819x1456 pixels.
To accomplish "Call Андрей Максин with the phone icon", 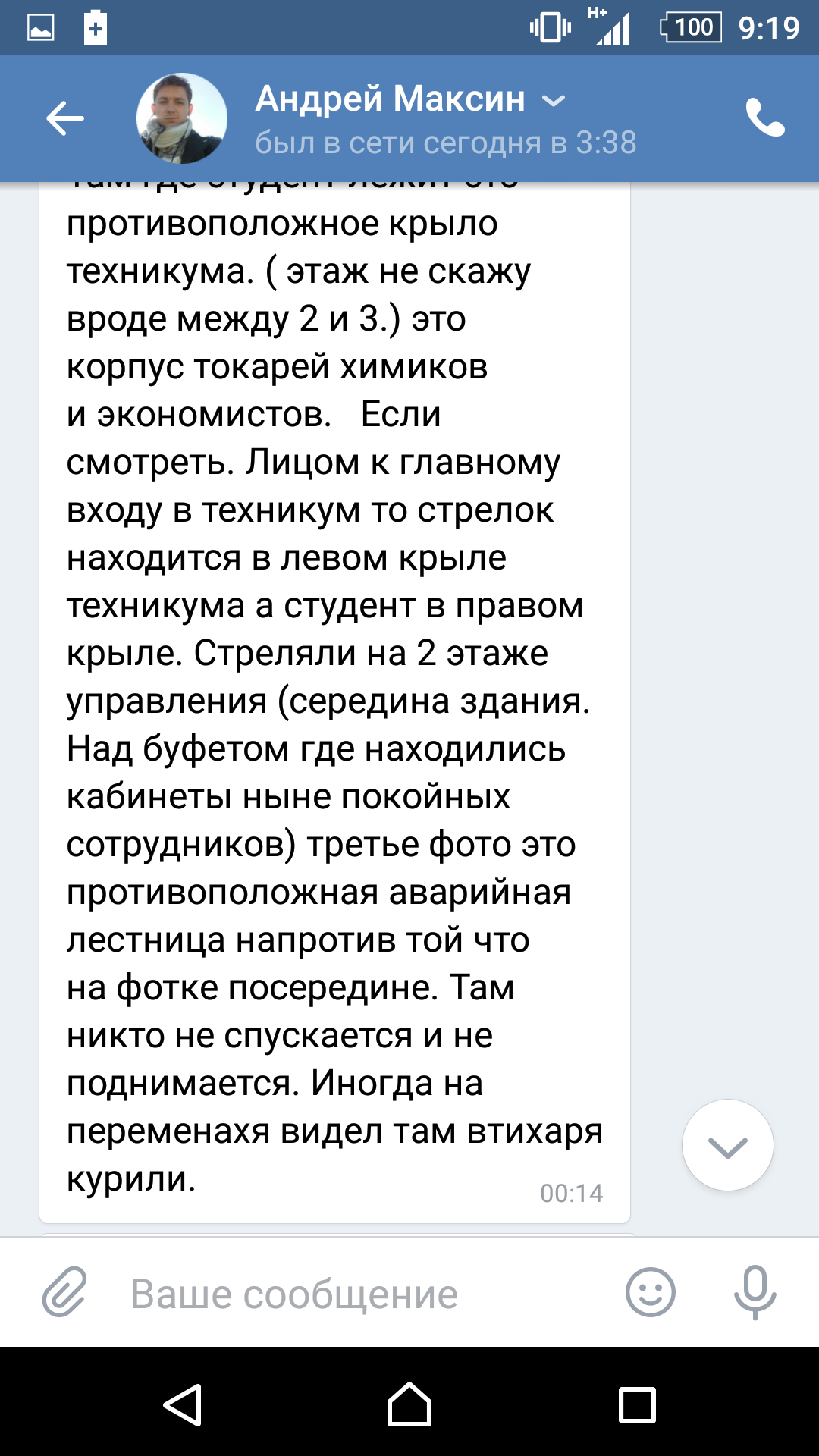I will (765, 118).
